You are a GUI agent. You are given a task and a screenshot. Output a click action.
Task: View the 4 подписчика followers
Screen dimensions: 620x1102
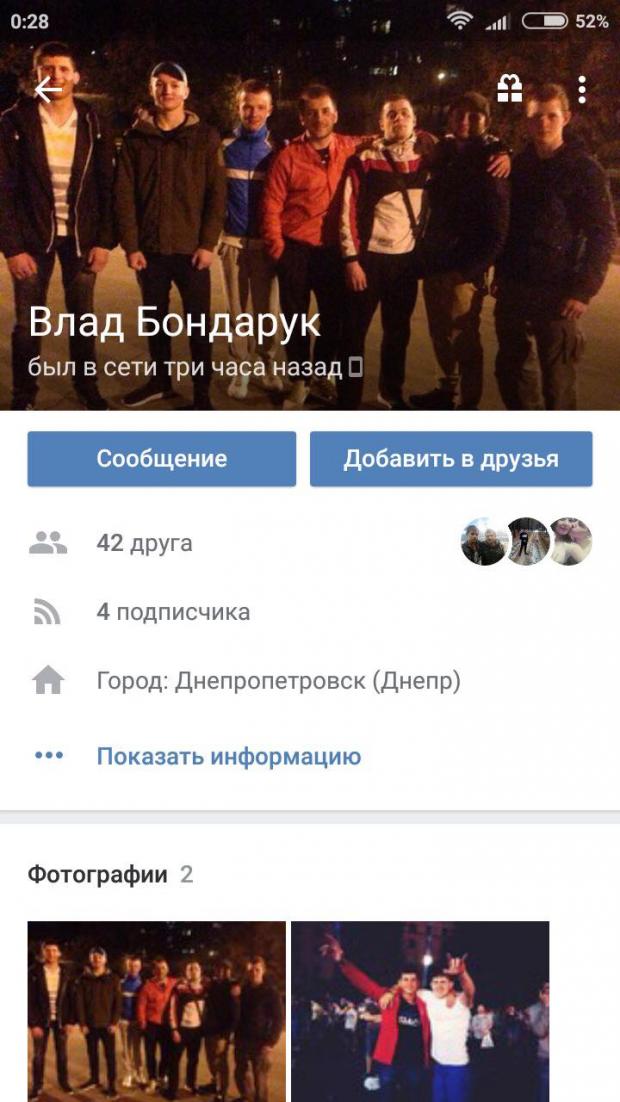click(310, 611)
